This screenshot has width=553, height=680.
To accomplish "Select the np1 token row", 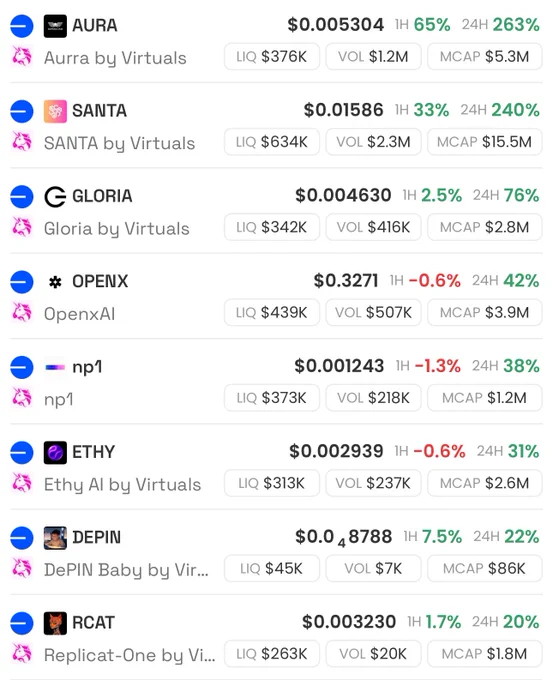I will point(276,382).
